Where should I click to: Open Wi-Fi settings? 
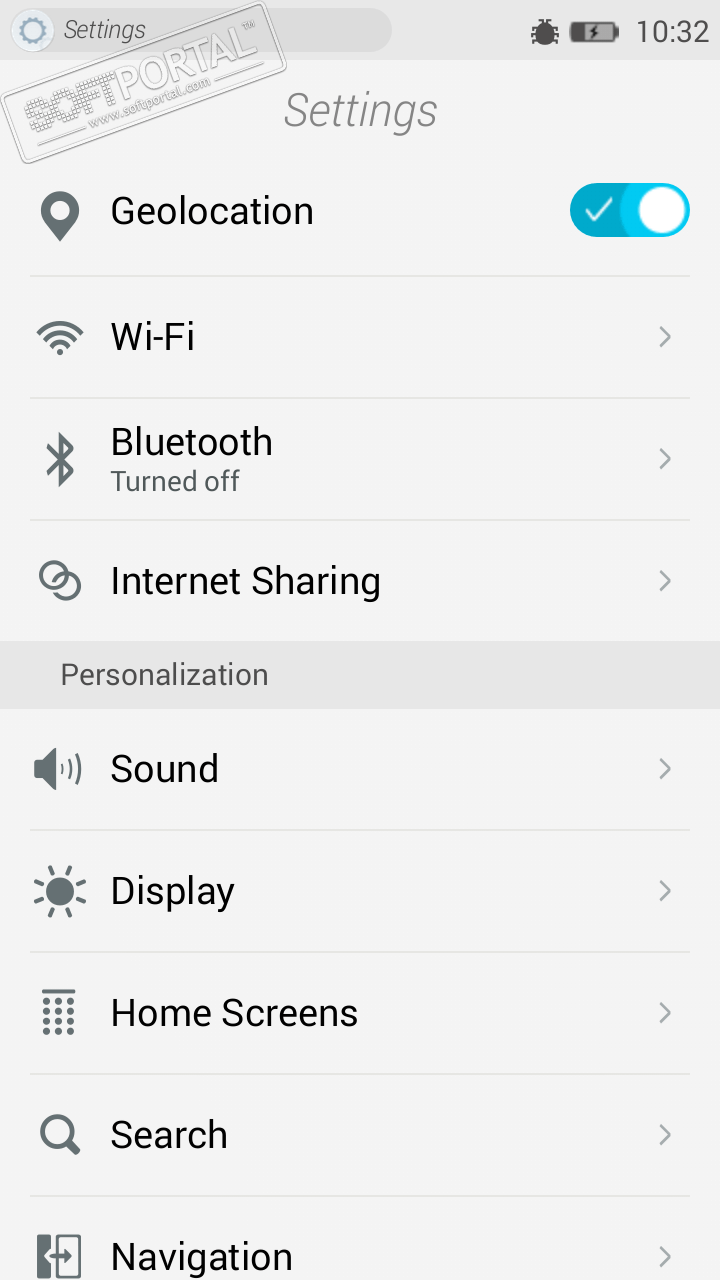pos(360,337)
